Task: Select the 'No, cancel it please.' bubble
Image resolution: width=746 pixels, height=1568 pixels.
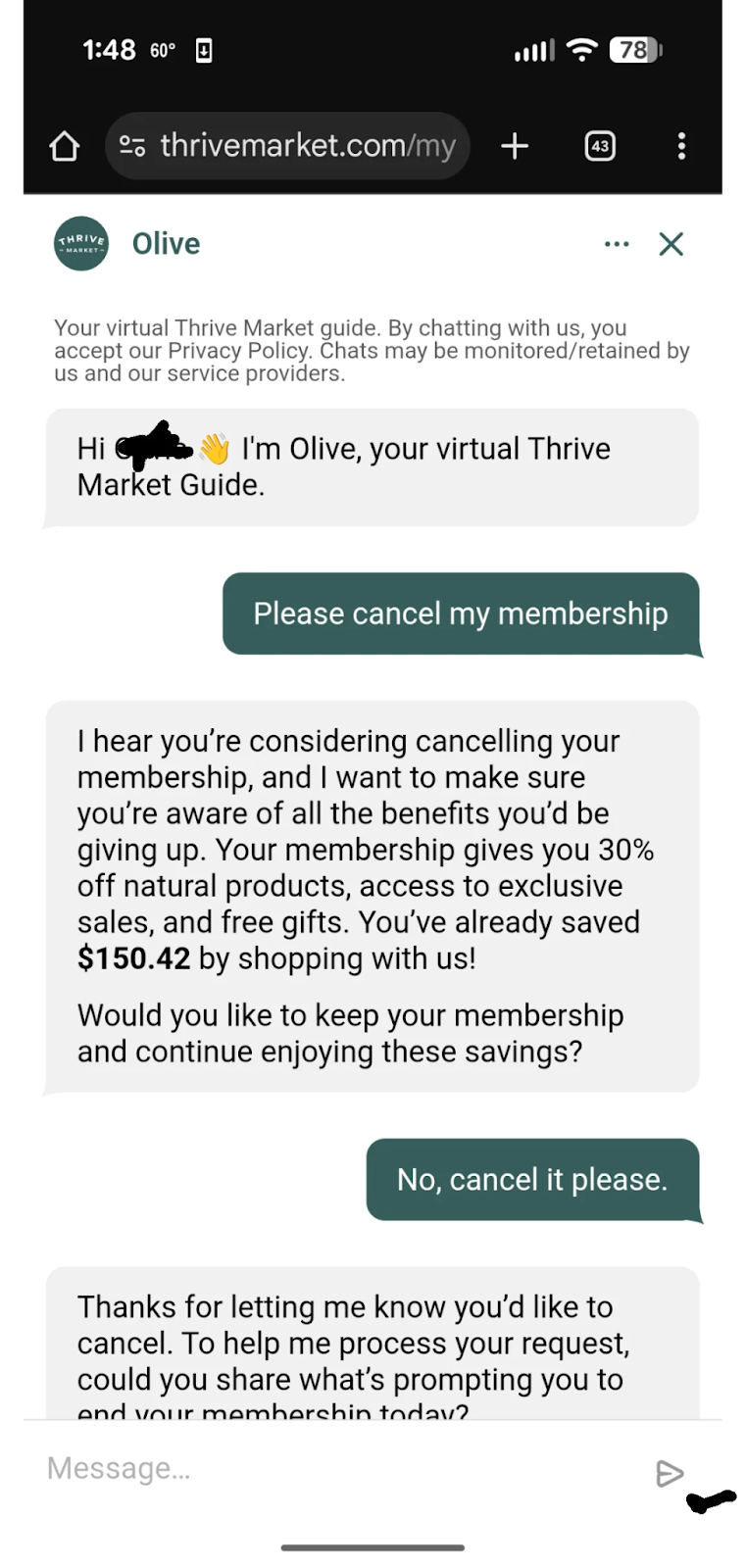Action: pyautogui.click(x=533, y=1179)
